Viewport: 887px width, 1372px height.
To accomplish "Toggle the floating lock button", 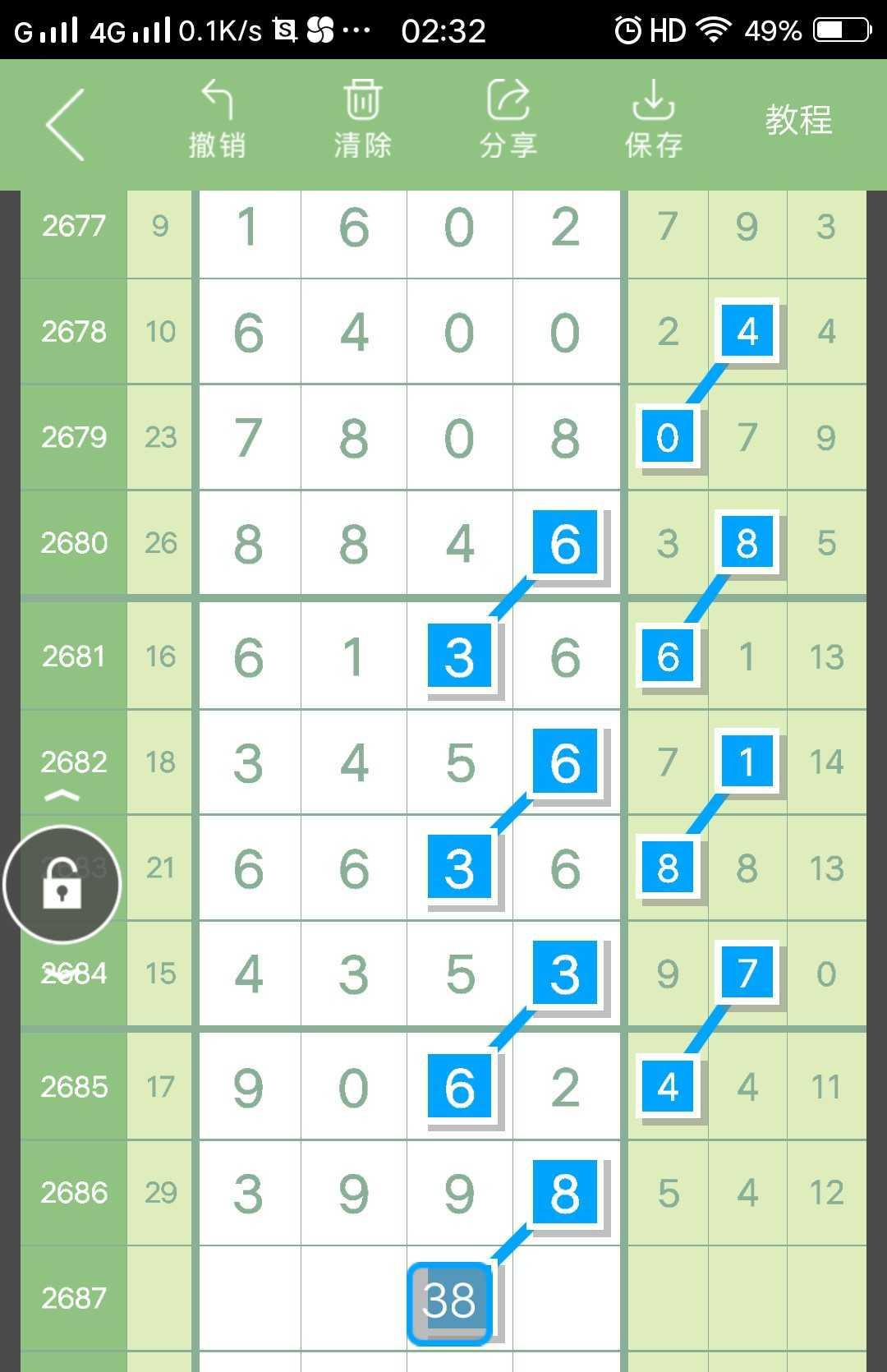I will coord(62,884).
